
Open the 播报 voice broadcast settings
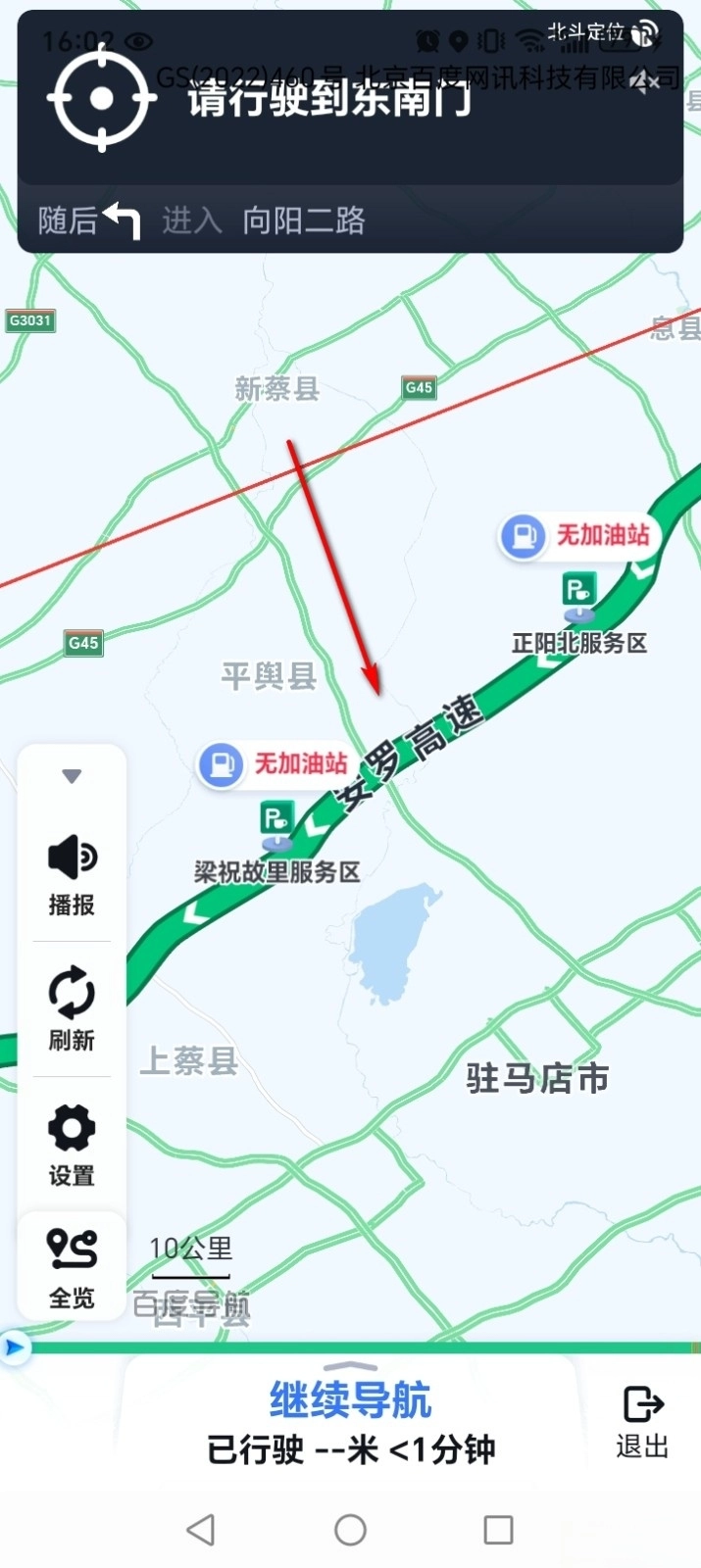pos(72,875)
